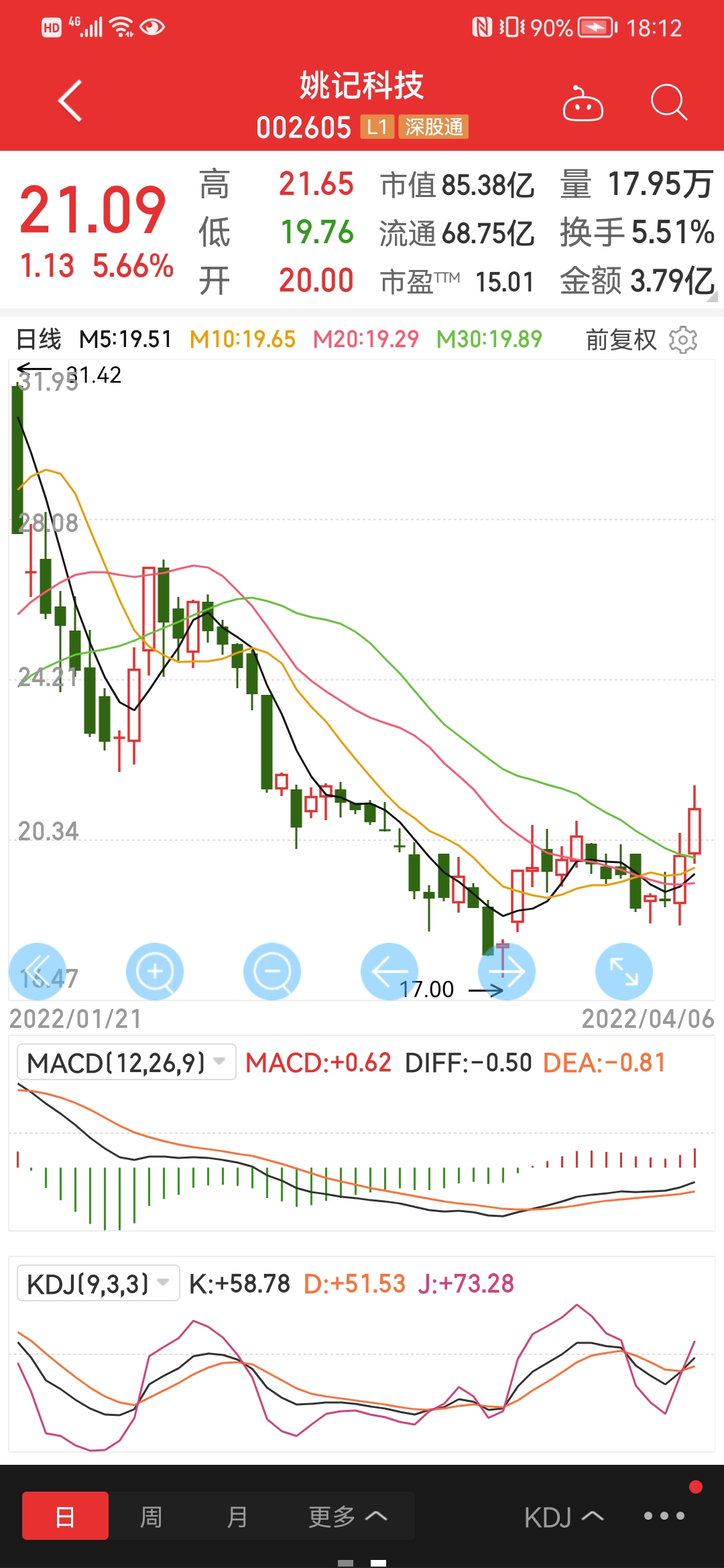Move chart cursor left one bar

click(x=389, y=972)
